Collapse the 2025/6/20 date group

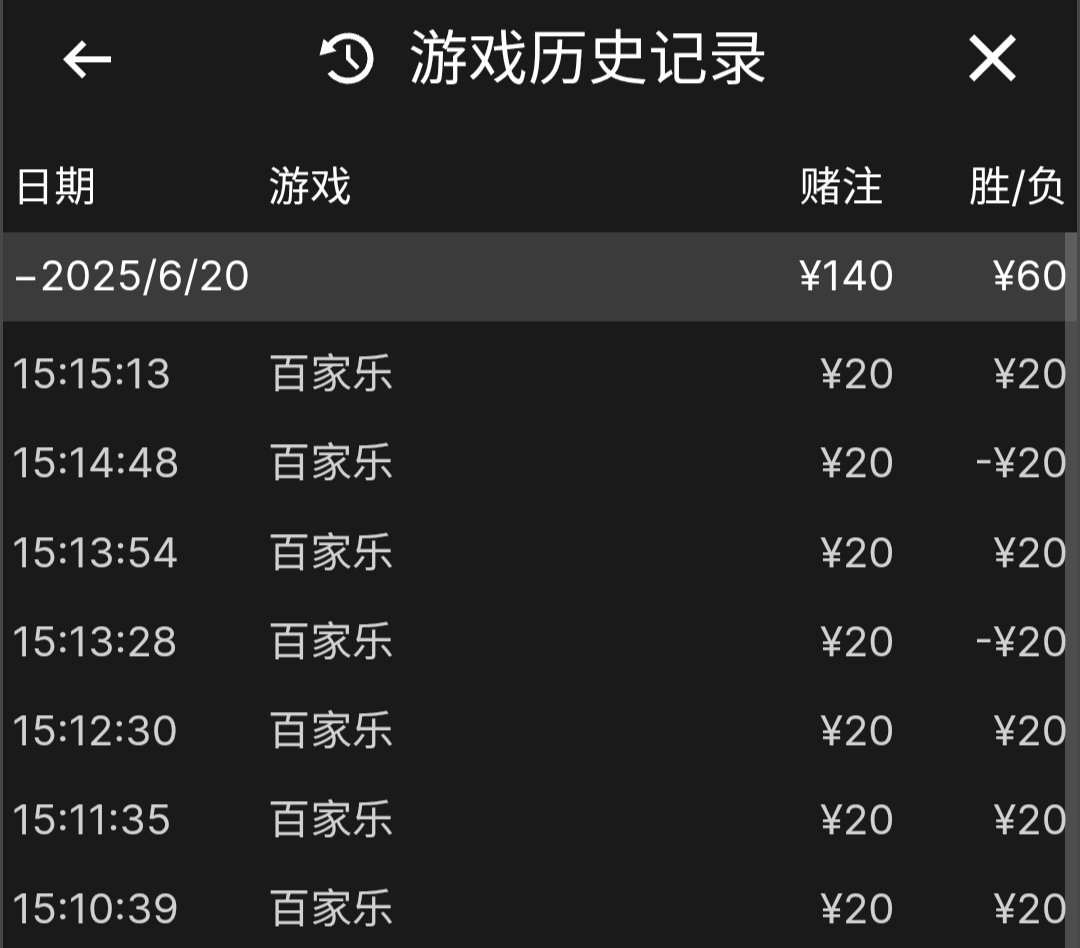pos(132,277)
